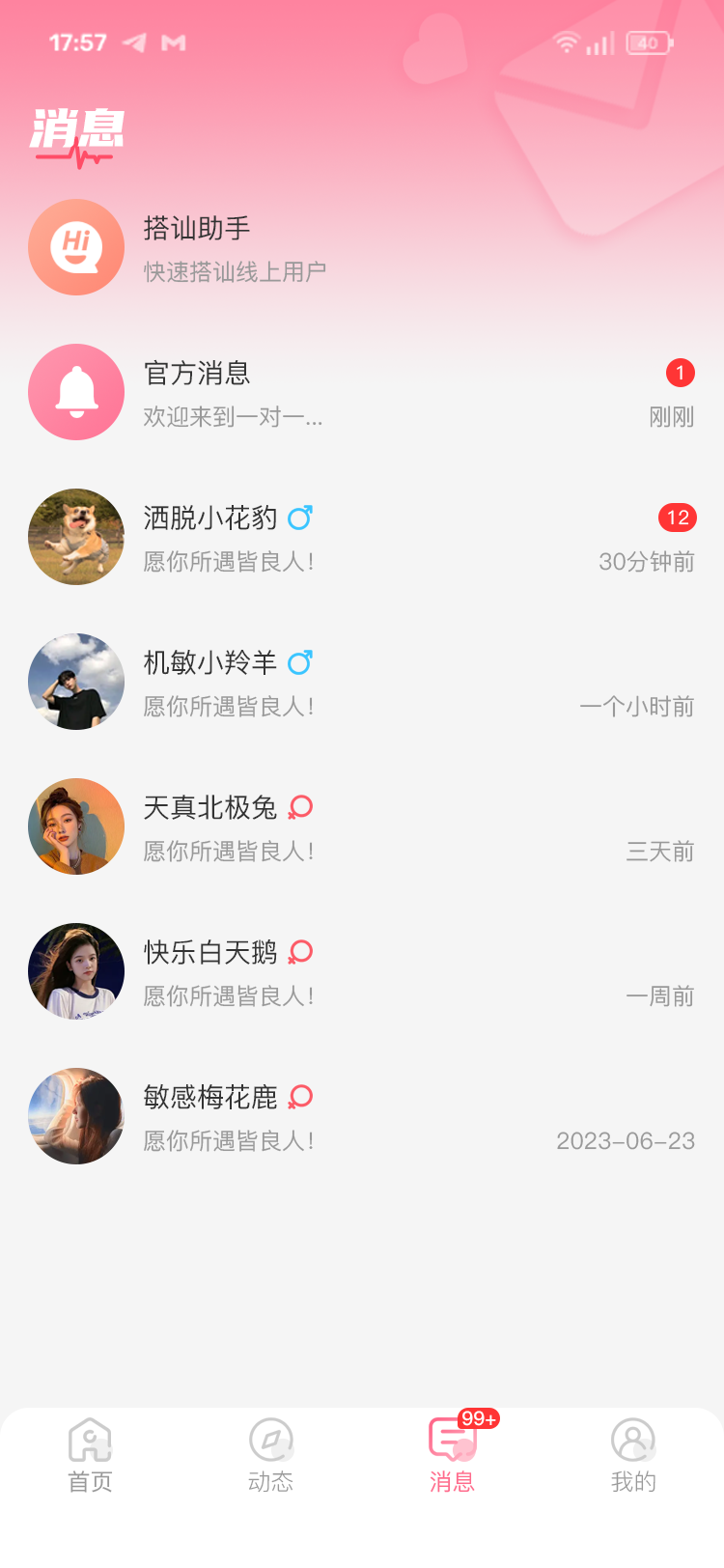Click the 99+ badge on 消息 tab
This screenshot has width=724, height=1568.
pyautogui.click(x=480, y=1417)
